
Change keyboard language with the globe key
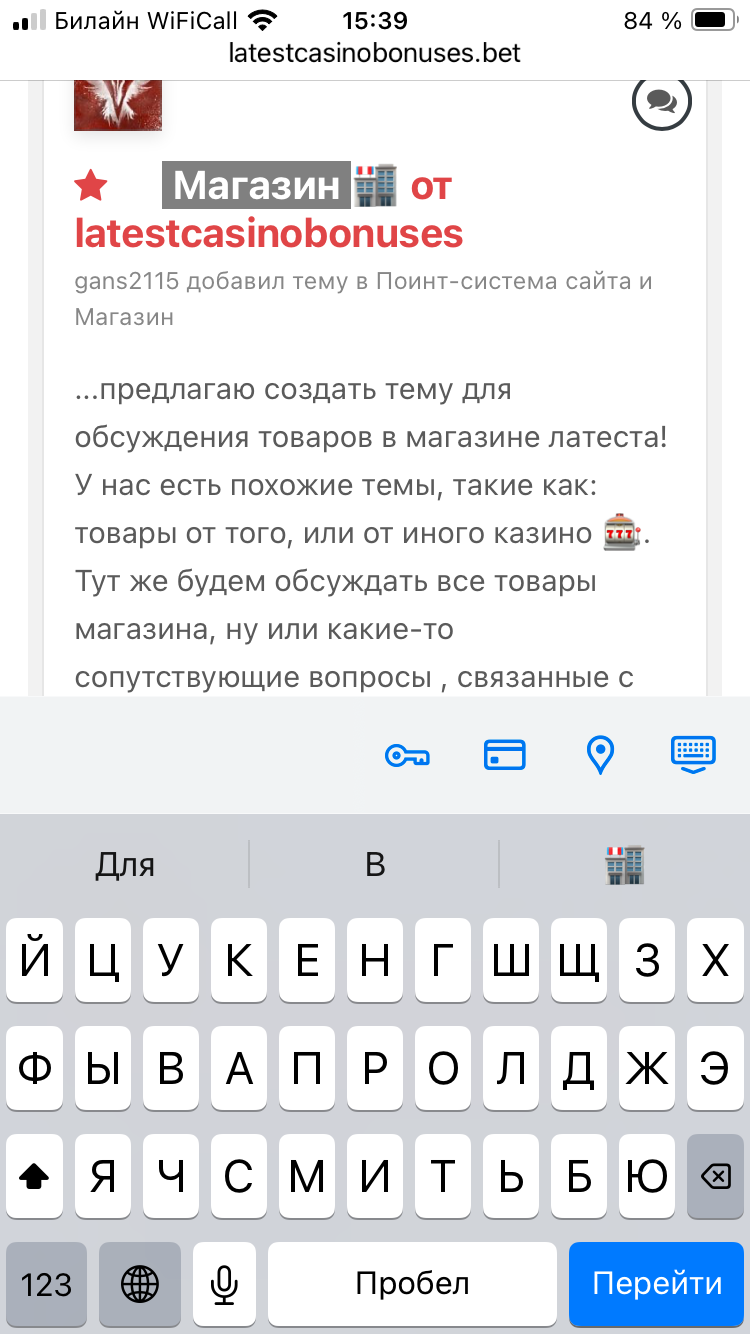(140, 1284)
